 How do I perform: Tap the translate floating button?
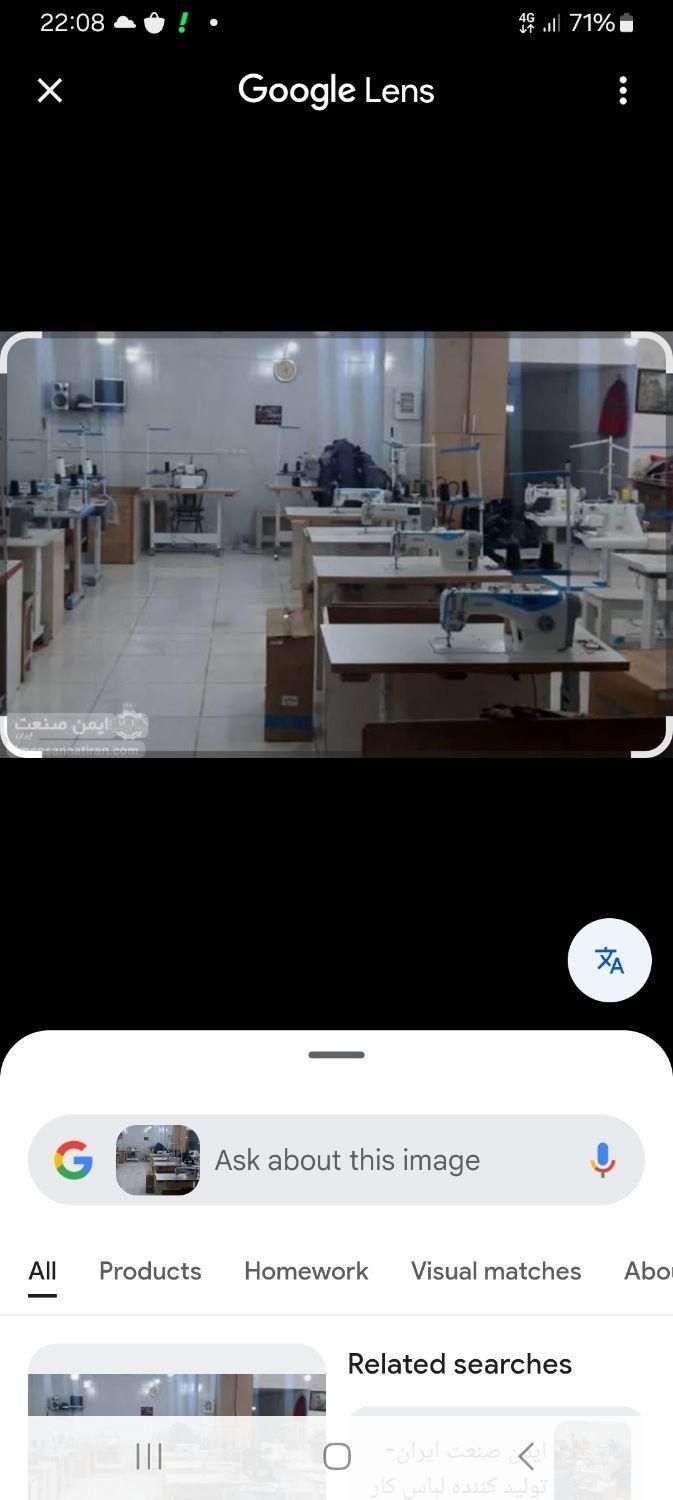609,960
